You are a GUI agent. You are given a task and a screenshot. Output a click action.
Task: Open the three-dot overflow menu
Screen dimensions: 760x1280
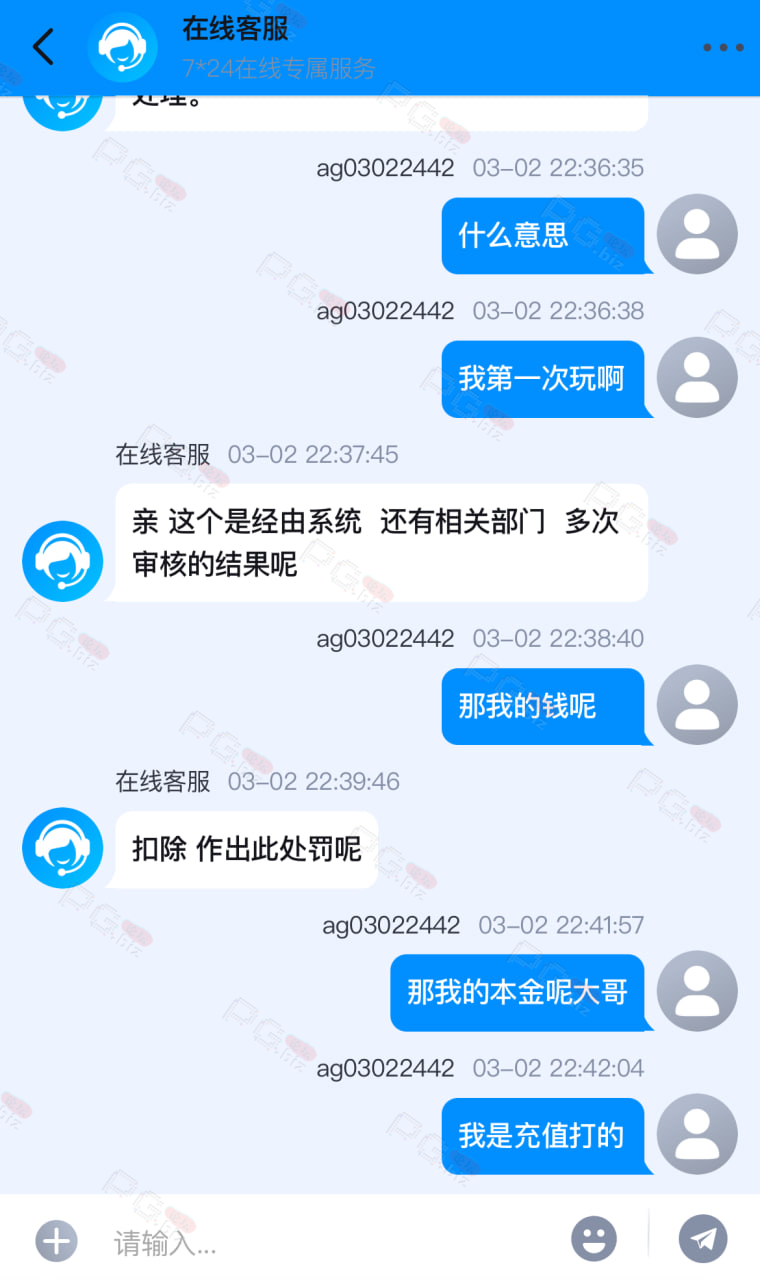coord(722,47)
